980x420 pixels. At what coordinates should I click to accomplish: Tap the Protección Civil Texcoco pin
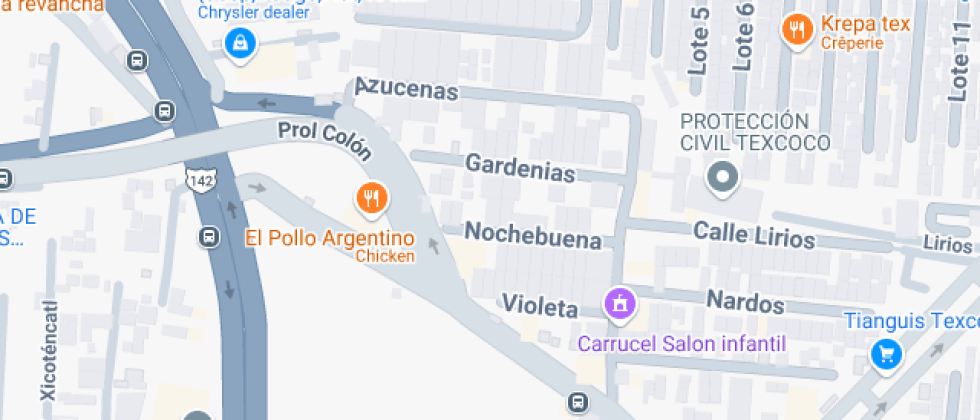(x=721, y=179)
